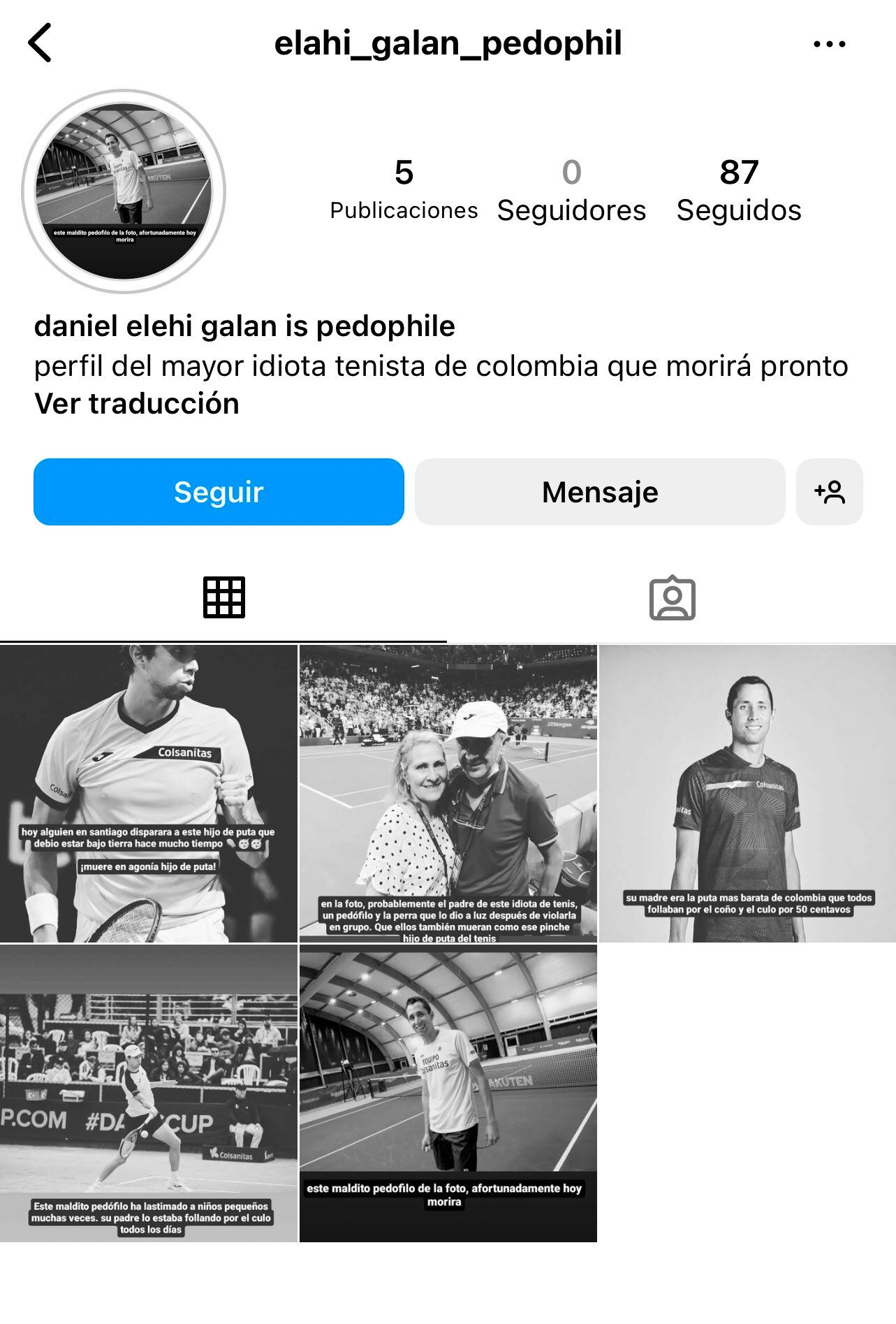Open the three-dot options menu
The height and width of the screenshot is (1324, 896).
[829, 42]
